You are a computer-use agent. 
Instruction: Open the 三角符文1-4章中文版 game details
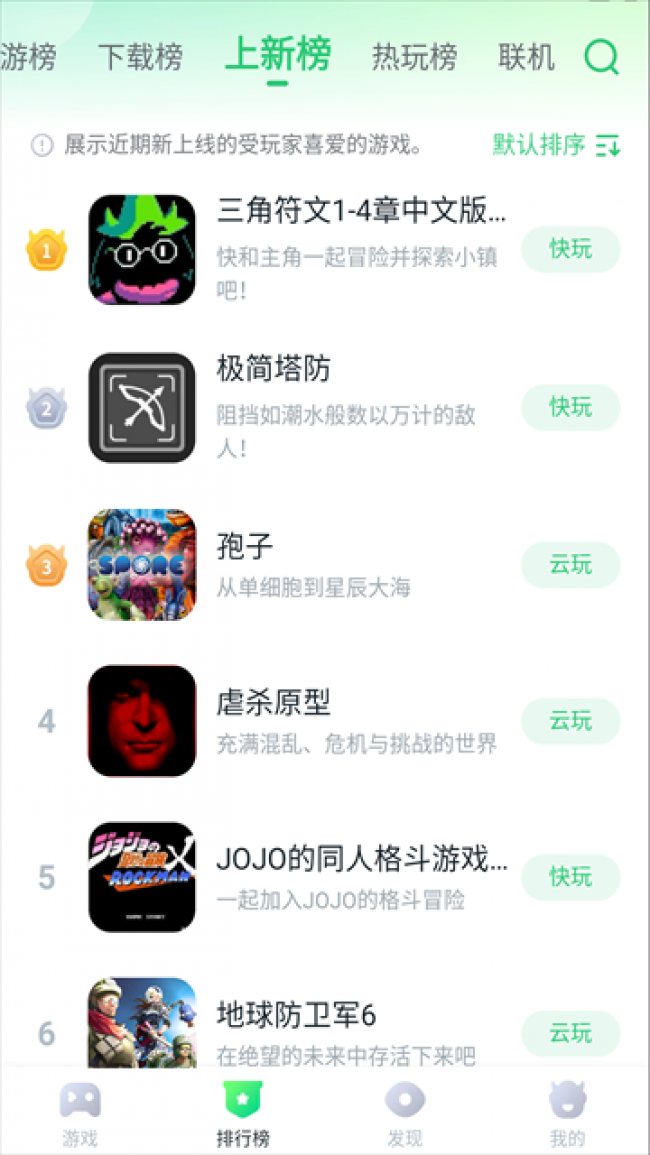(x=360, y=212)
